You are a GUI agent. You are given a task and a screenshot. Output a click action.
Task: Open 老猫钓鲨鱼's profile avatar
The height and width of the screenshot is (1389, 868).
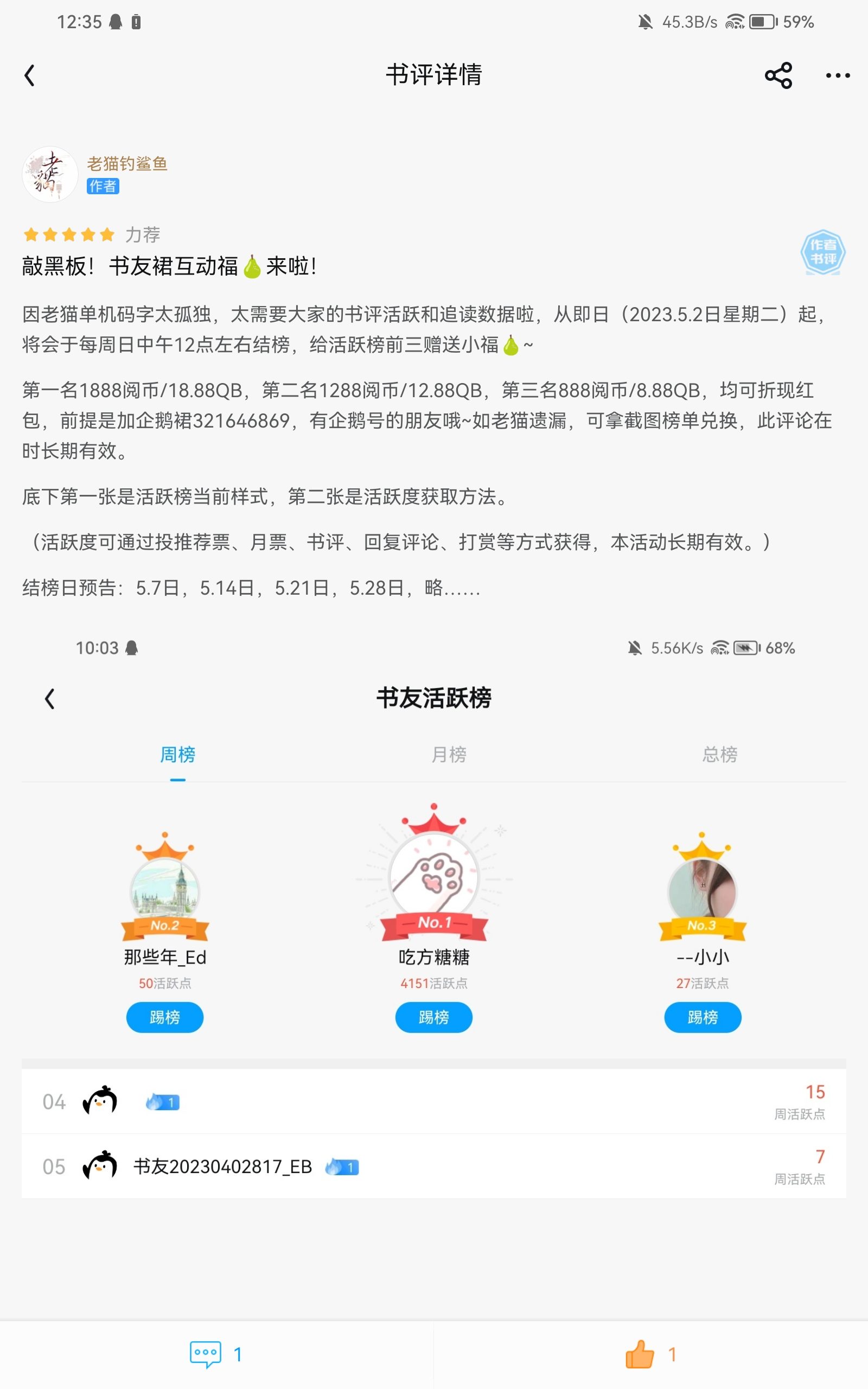(x=50, y=174)
